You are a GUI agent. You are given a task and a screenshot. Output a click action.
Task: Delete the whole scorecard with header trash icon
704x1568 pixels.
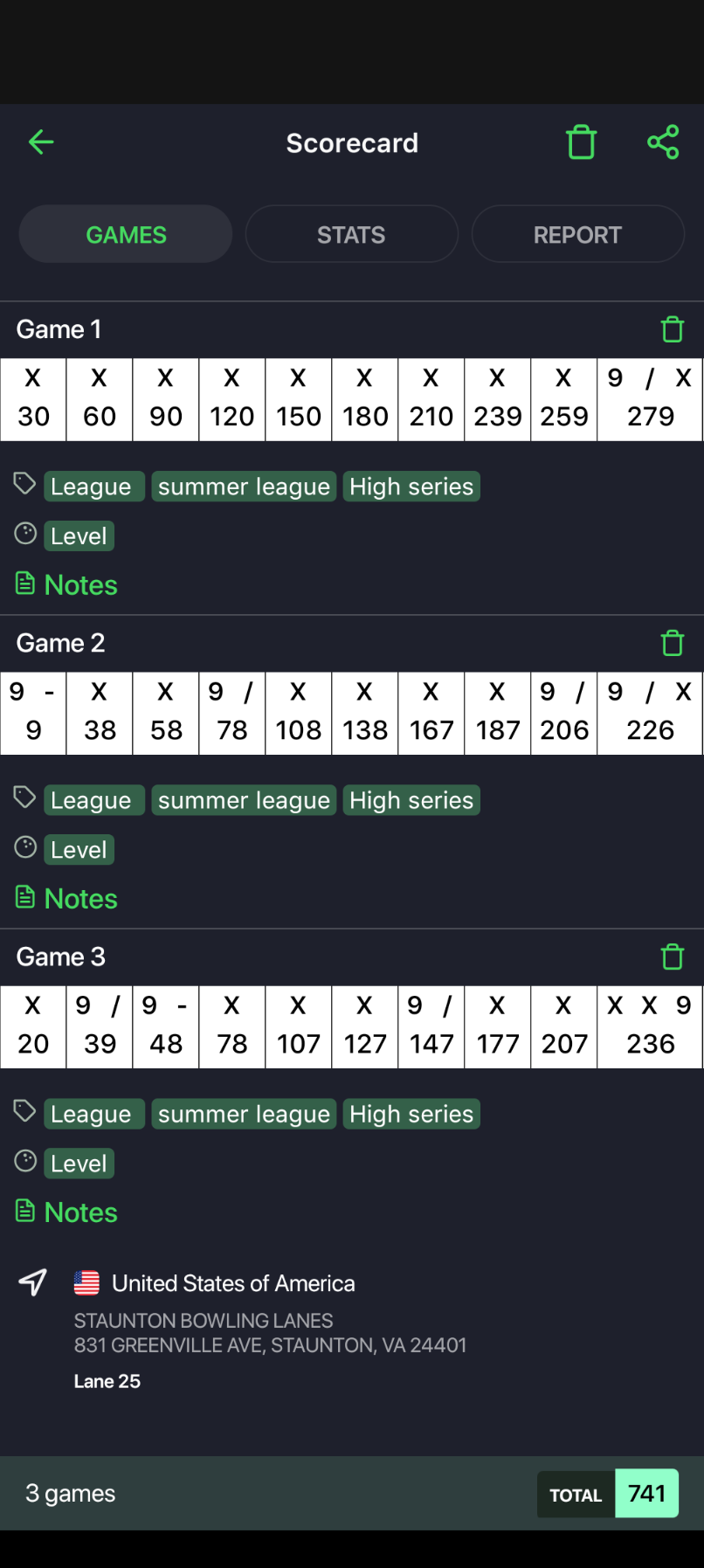coord(581,142)
